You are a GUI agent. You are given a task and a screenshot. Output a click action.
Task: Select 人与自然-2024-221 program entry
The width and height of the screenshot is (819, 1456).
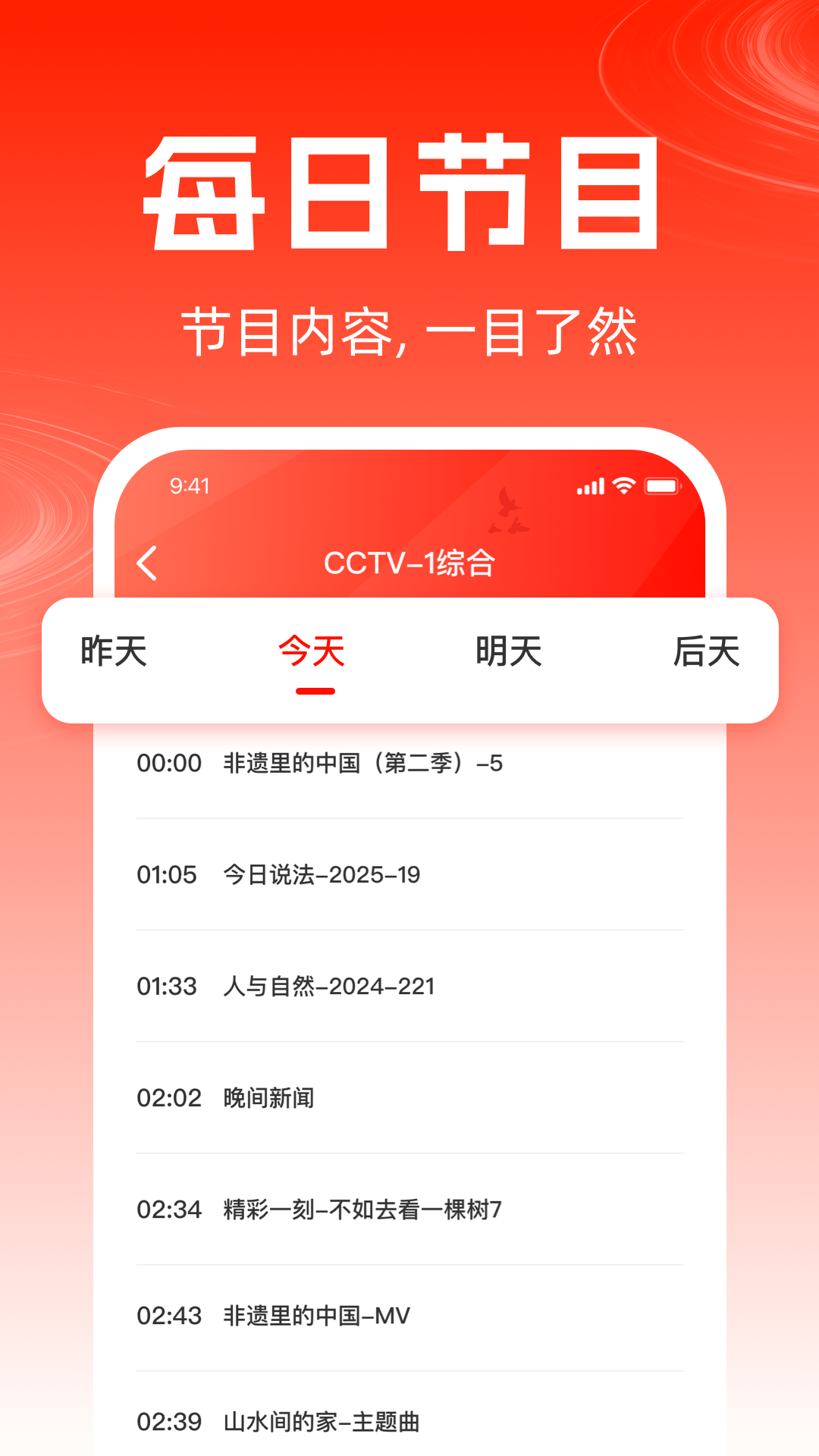(329, 987)
